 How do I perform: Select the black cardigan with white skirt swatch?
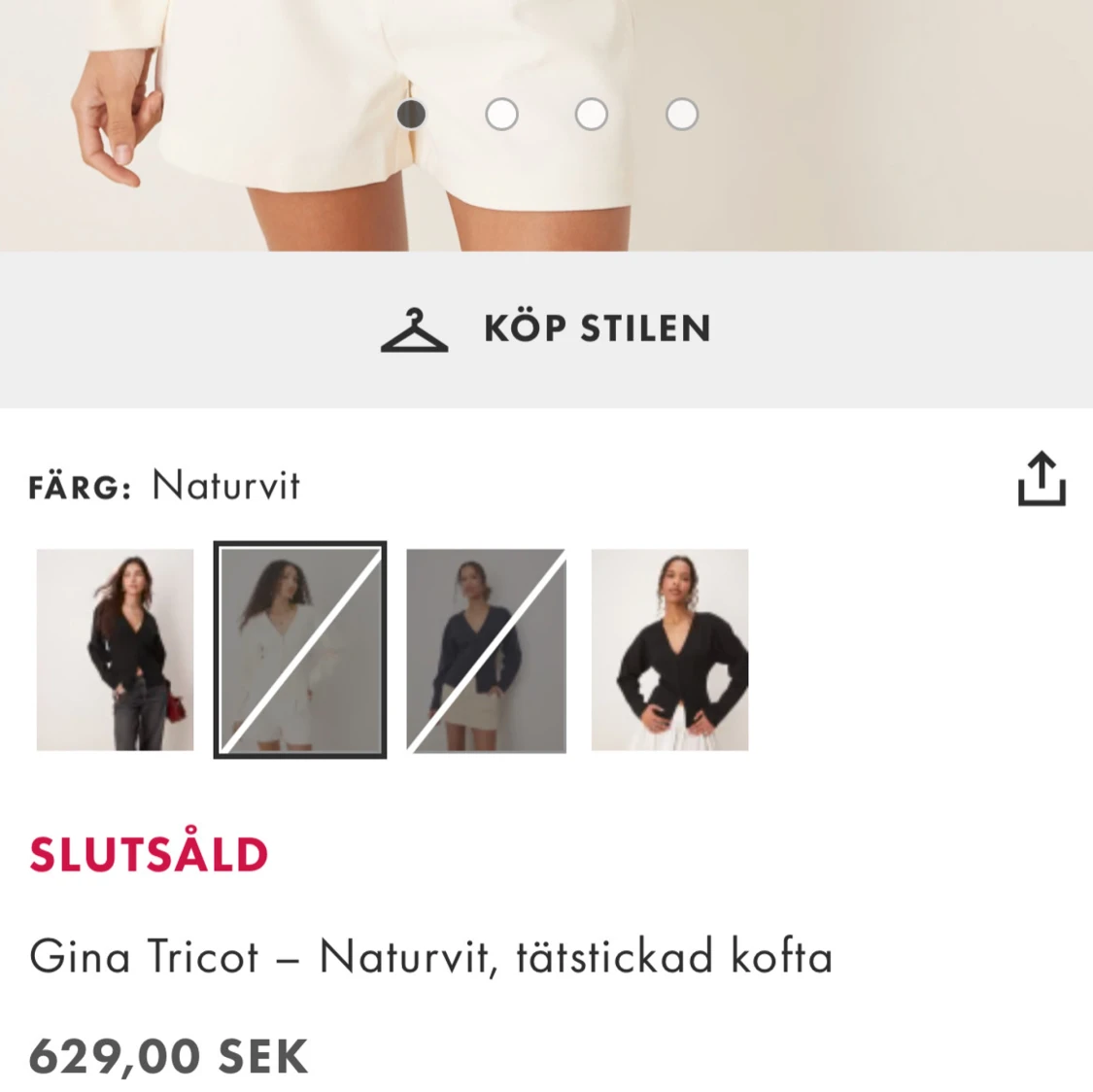click(x=670, y=650)
